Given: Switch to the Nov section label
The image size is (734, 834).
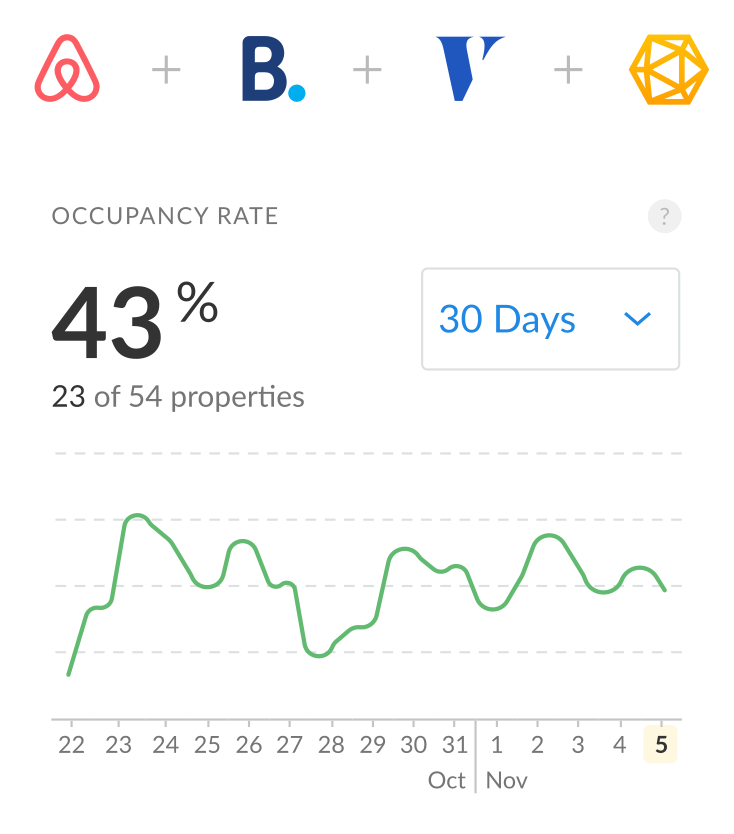Looking at the screenshot, I should [506, 780].
